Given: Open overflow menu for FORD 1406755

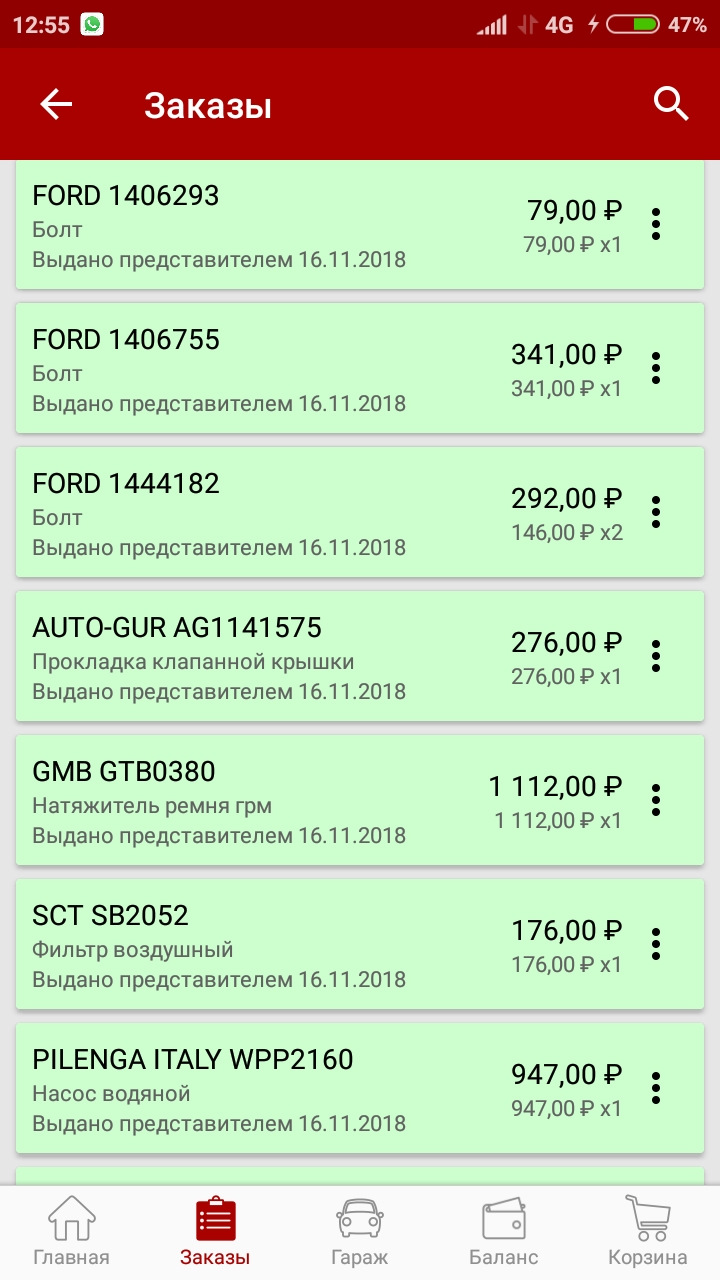Looking at the screenshot, I should coord(656,368).
